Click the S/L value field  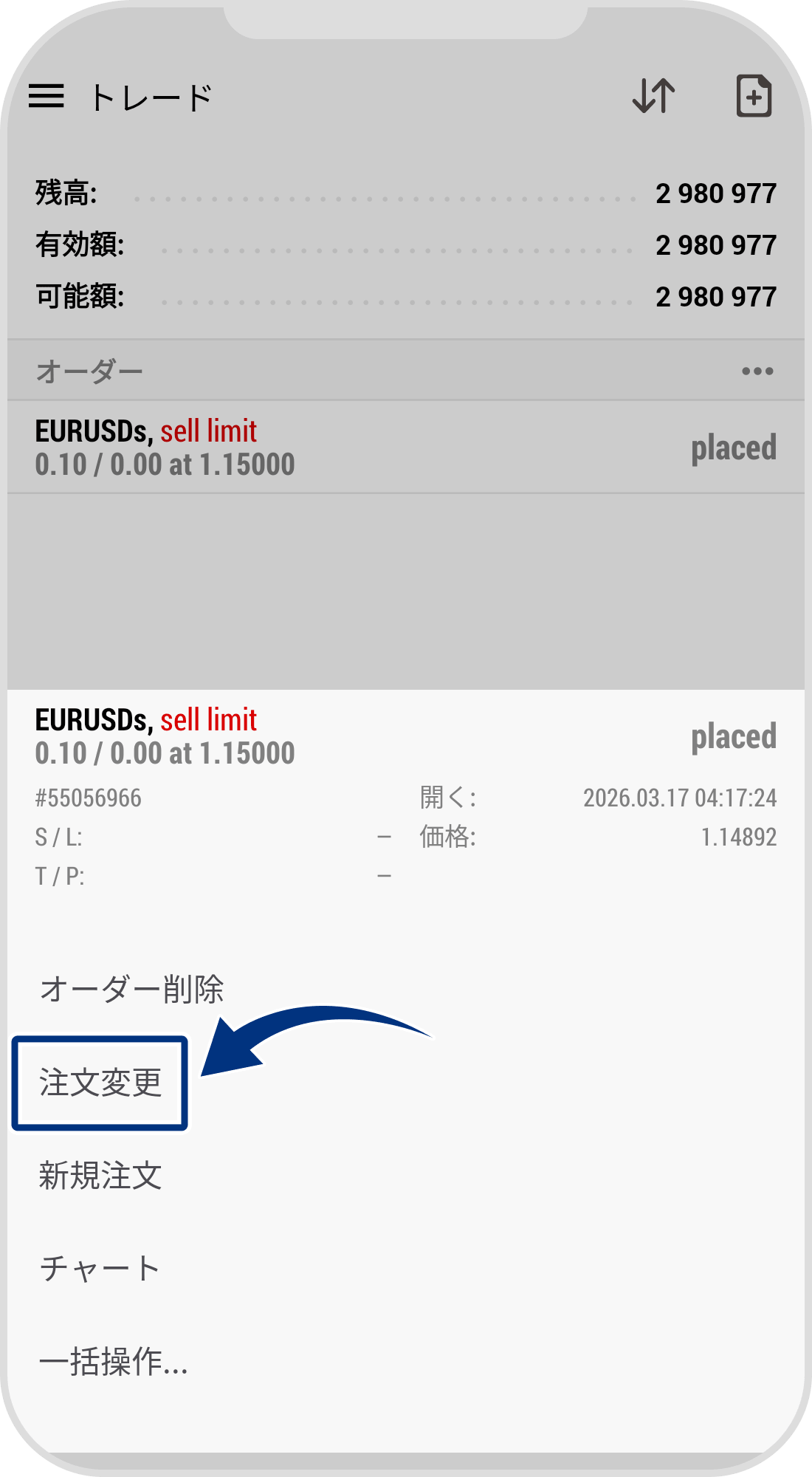[382, 837]
